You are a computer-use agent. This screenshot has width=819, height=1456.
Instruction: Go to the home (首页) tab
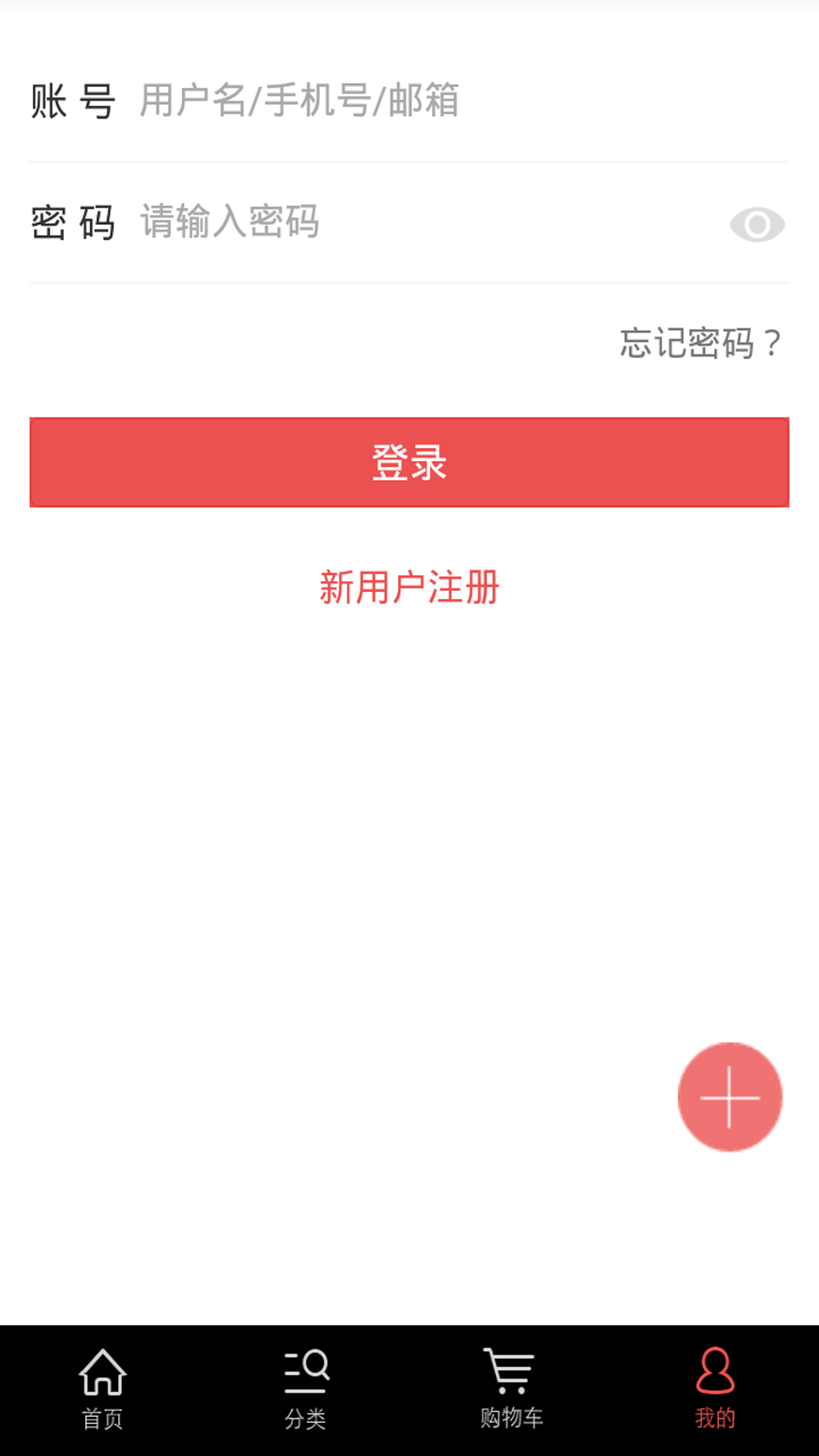[102, 1389]
